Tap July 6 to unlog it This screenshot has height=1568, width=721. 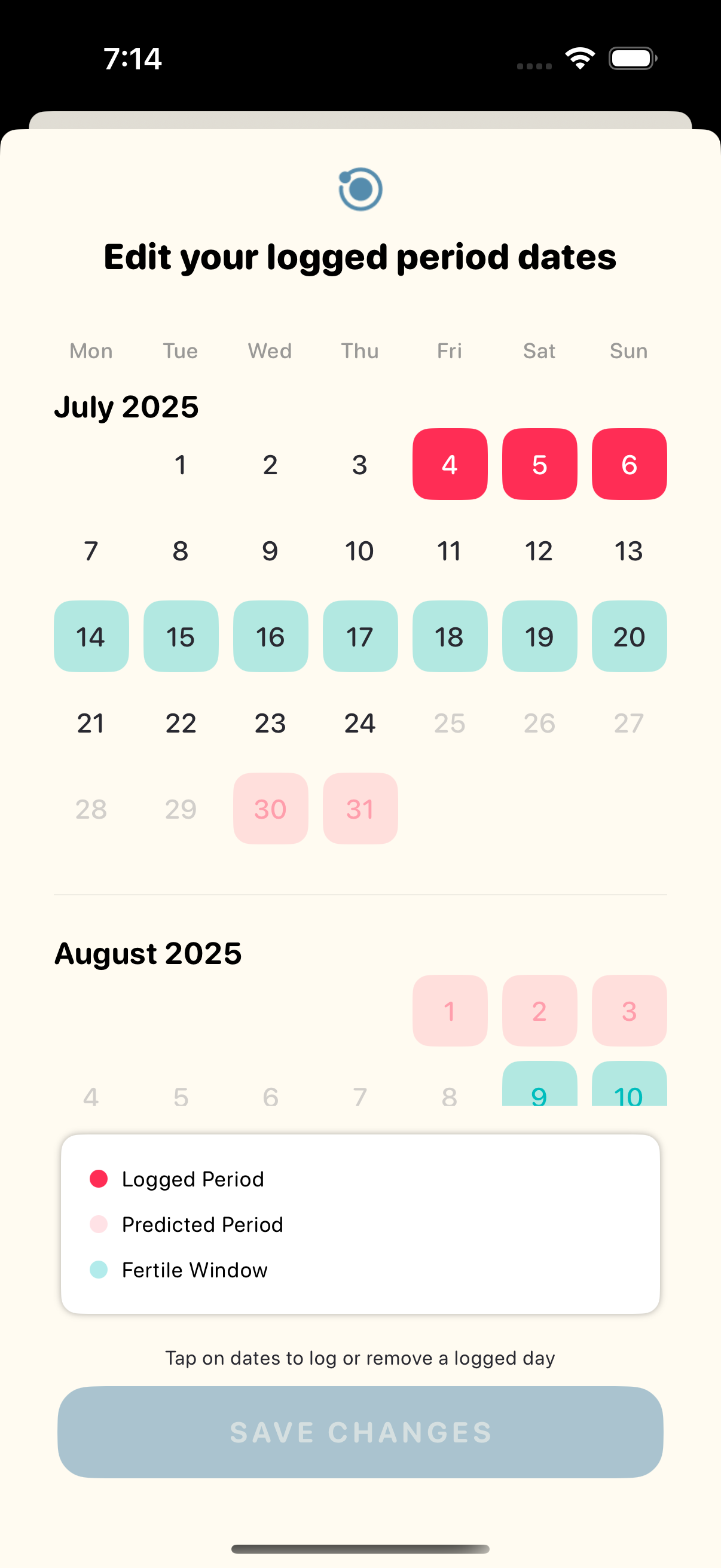(629, 464)
